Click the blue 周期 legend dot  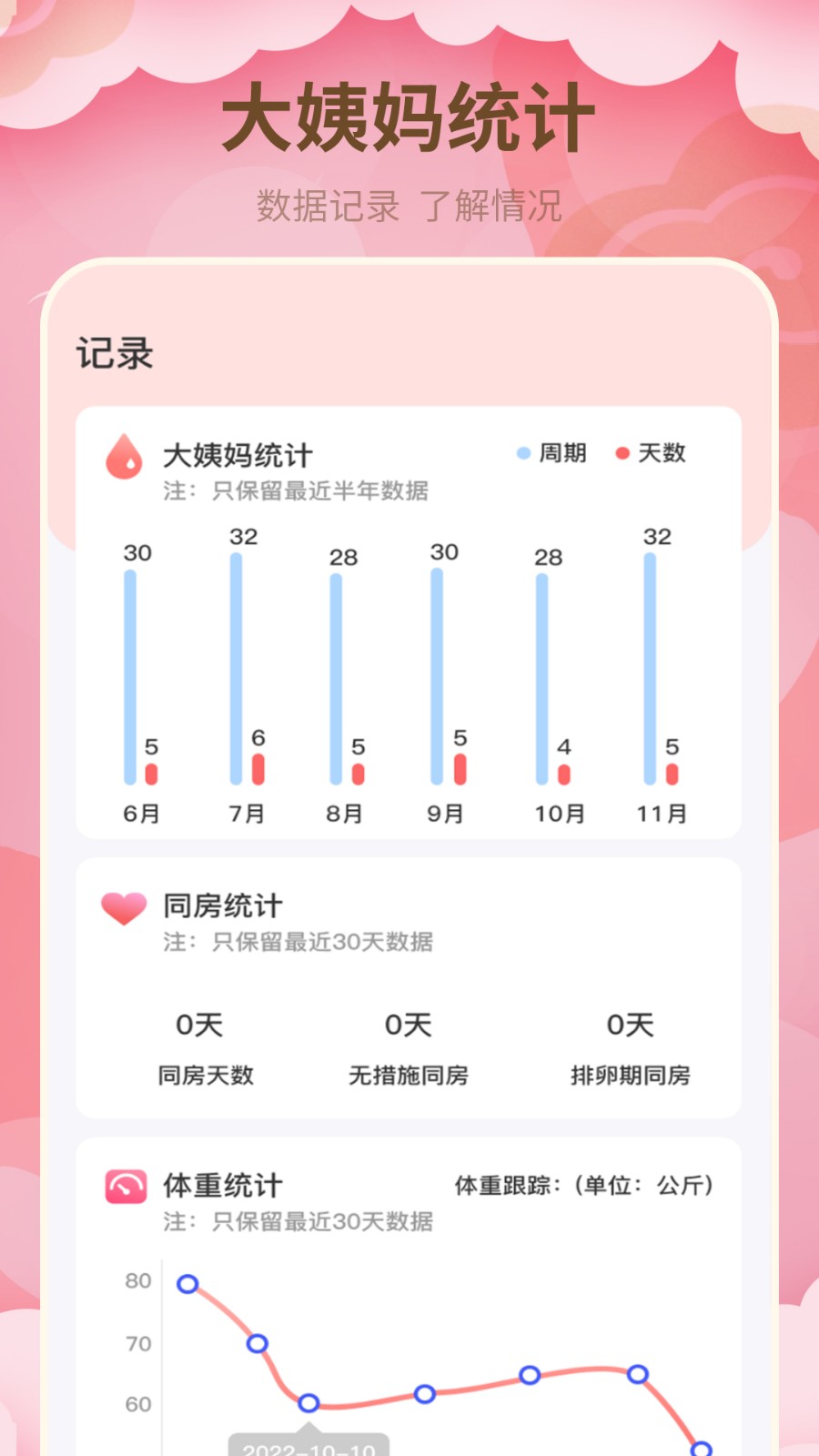point(521,452)
